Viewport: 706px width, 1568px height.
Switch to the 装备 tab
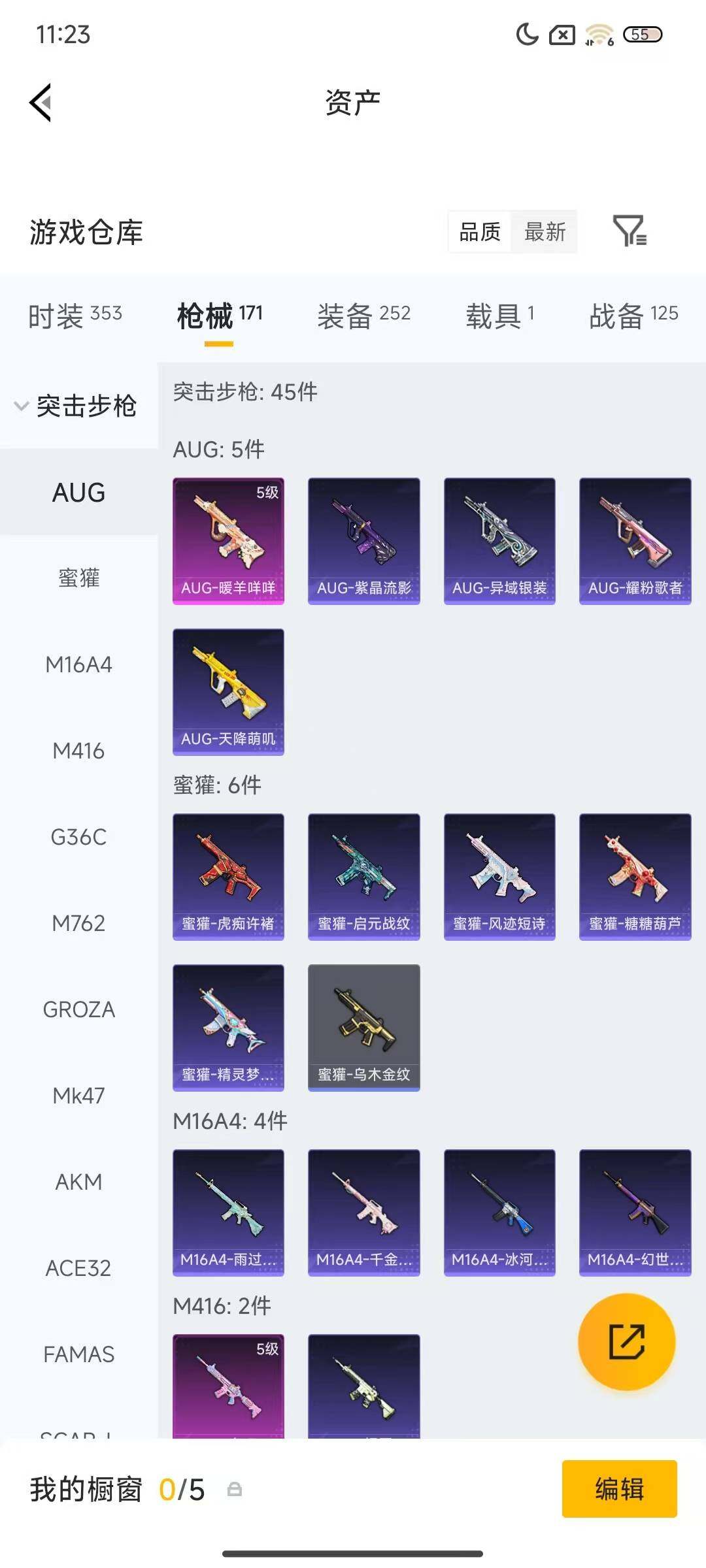point(364,316)
